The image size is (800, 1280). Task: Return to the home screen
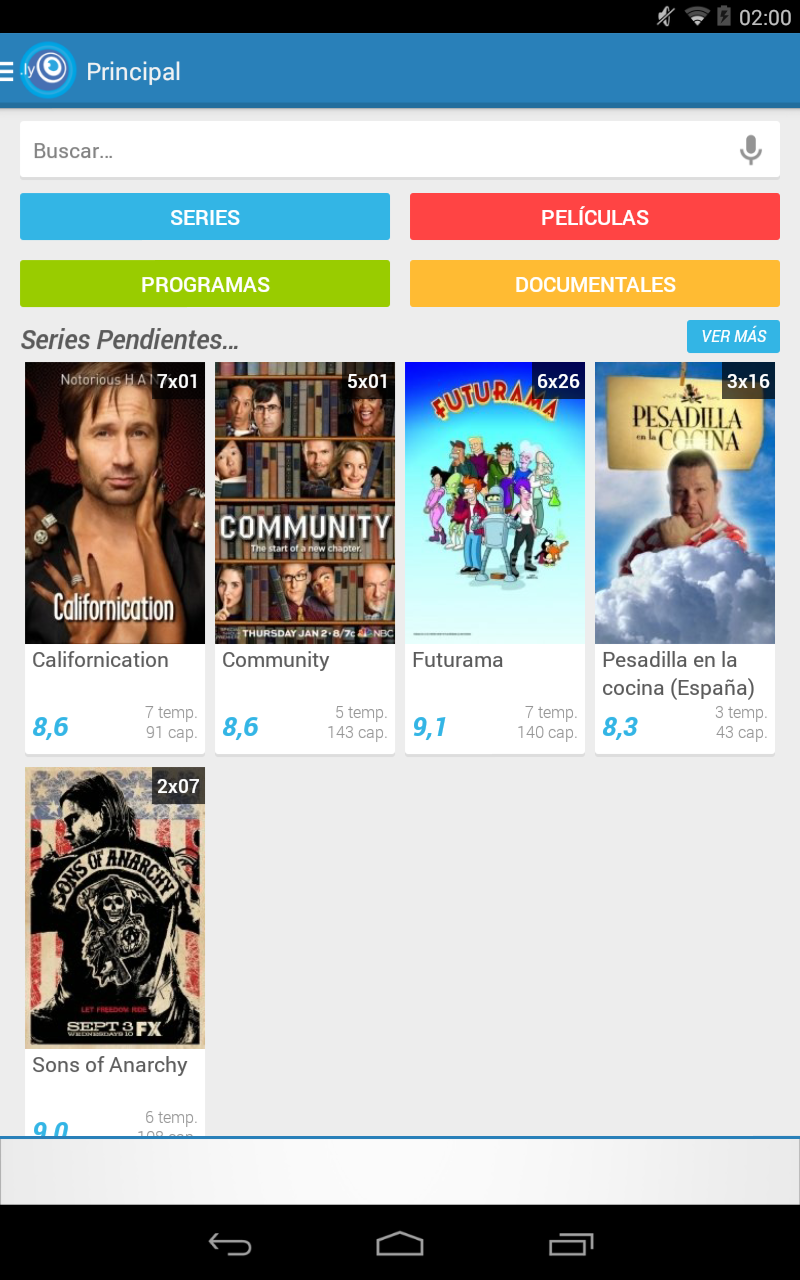pos(400,1244)
